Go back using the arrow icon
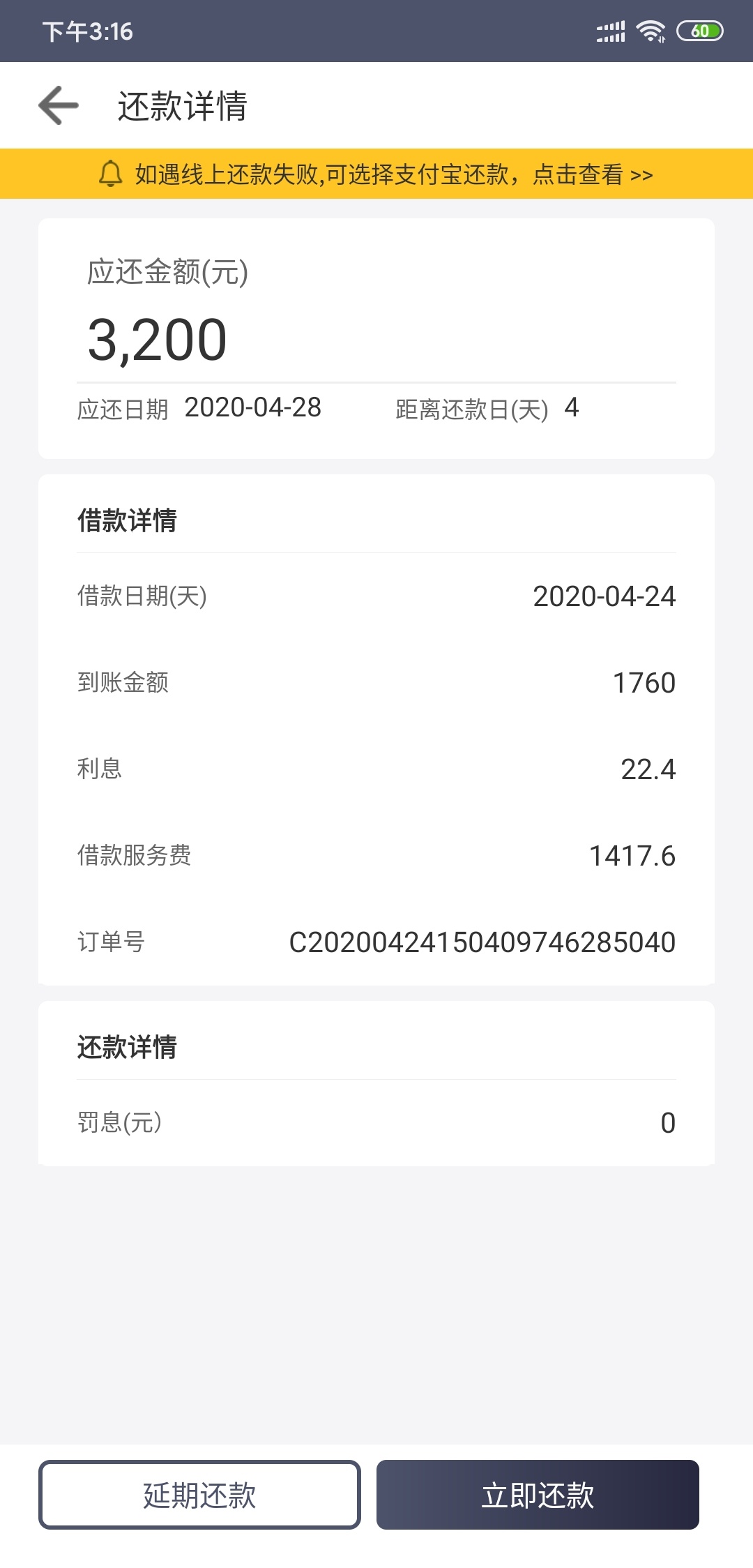 pos(59,105)
